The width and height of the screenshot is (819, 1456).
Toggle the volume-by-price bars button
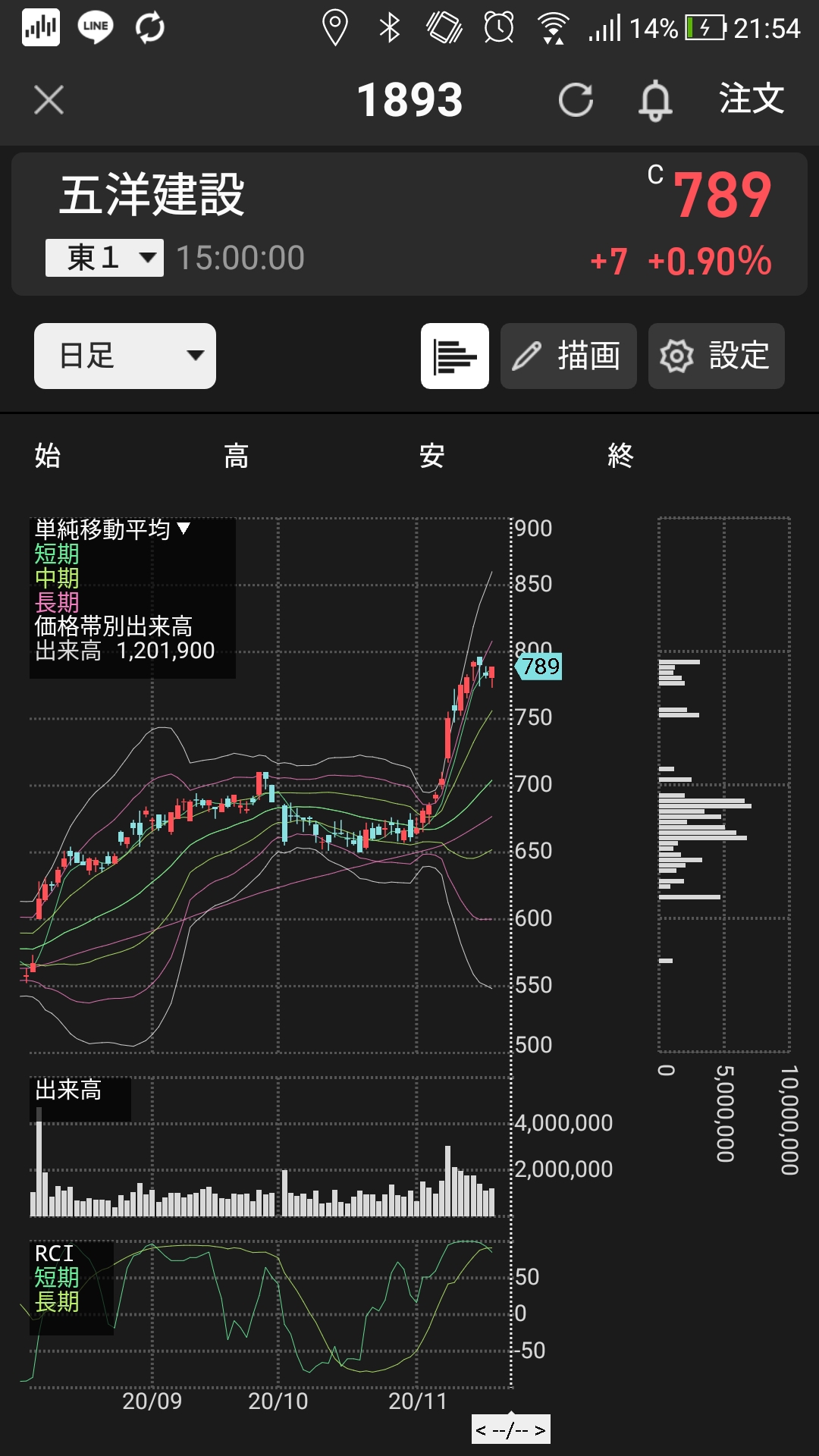pos(455,356)
